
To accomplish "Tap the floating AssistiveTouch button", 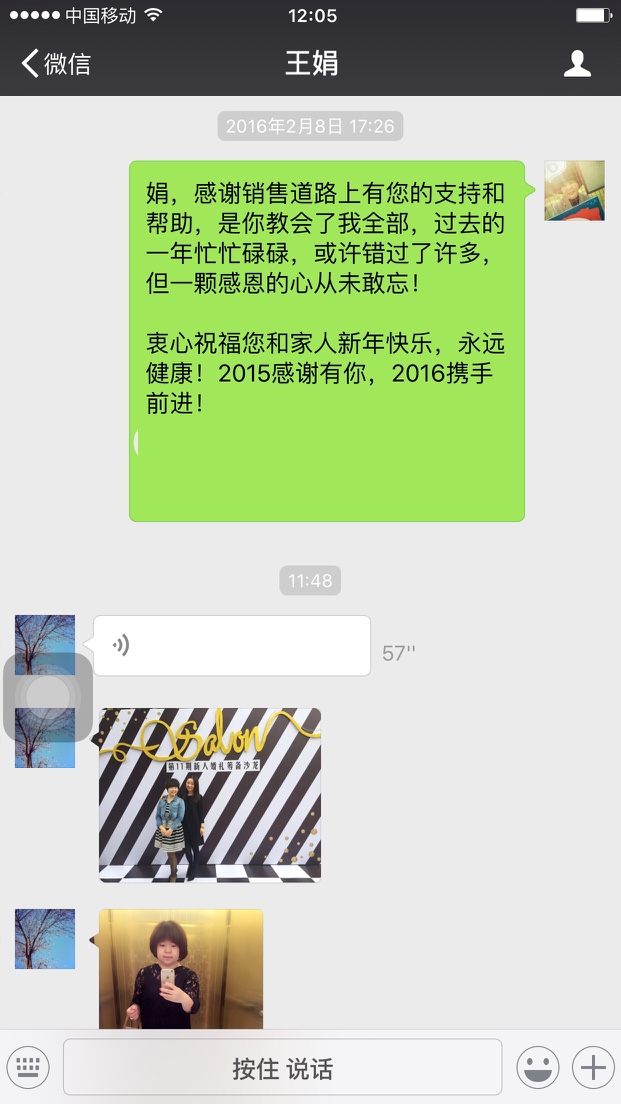I will click(48, 697).
